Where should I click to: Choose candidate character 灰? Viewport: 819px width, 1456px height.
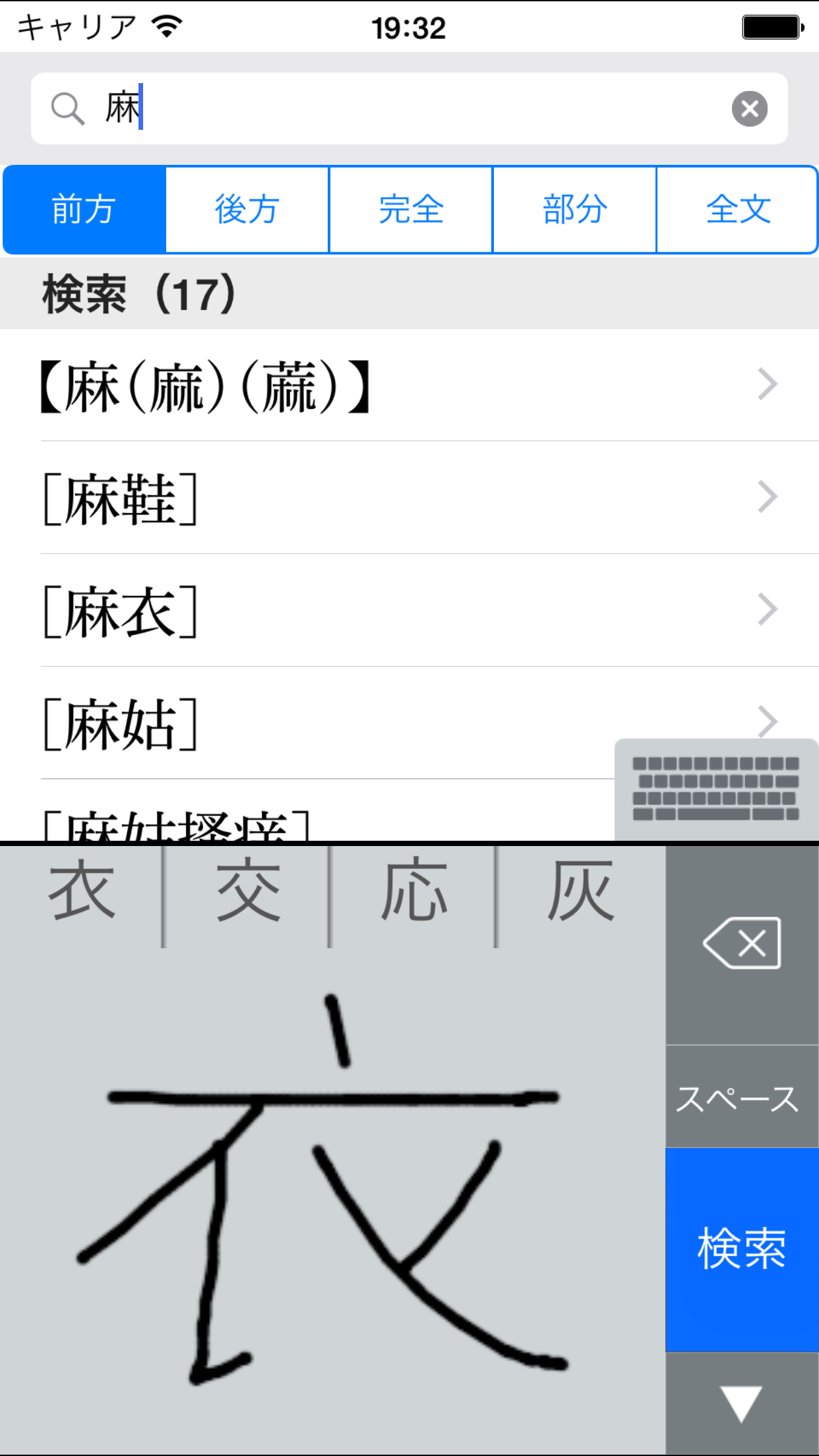point(580,890)
